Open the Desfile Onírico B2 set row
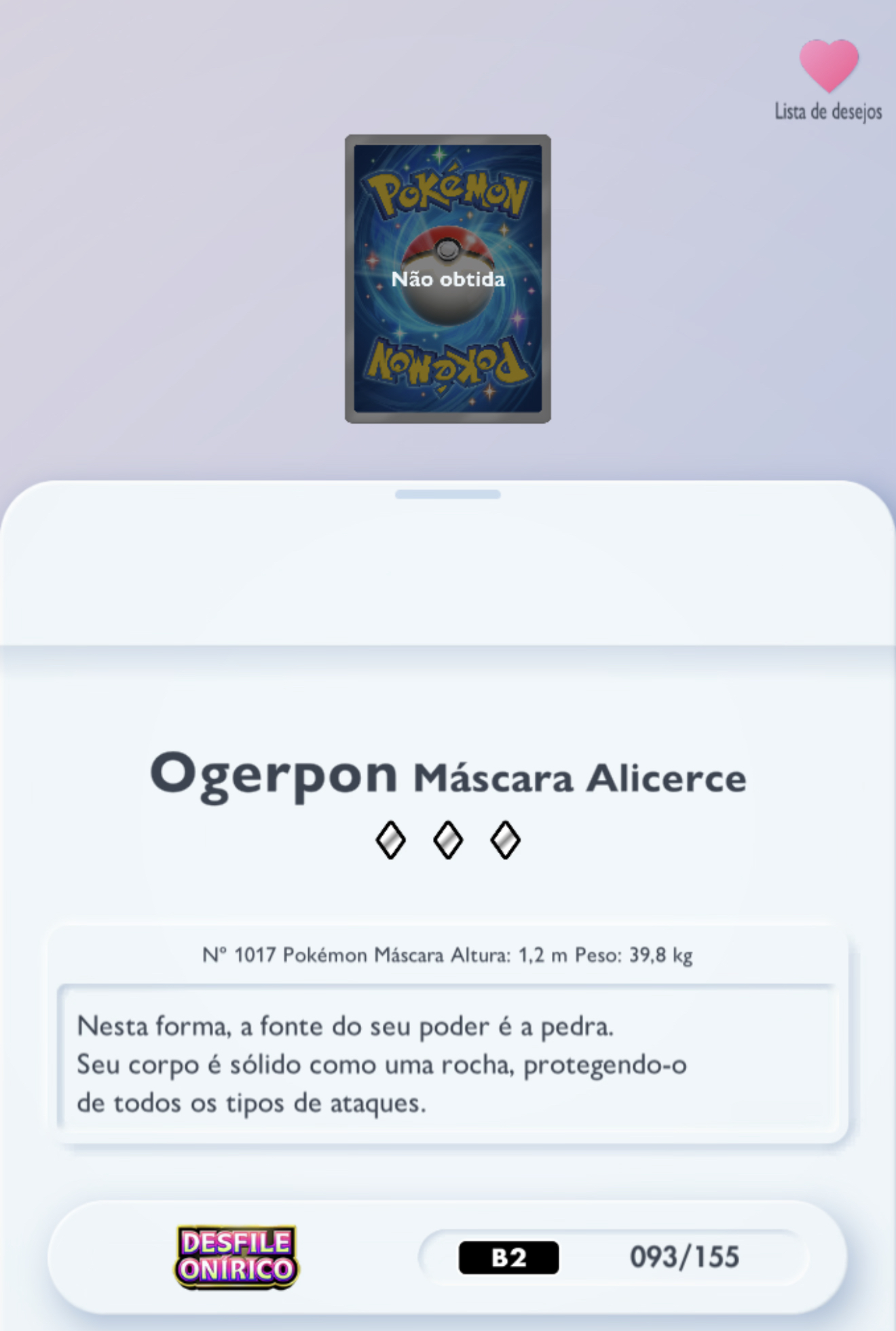Viewport: 896px width, 1331px height. (x=447, y=1256)
